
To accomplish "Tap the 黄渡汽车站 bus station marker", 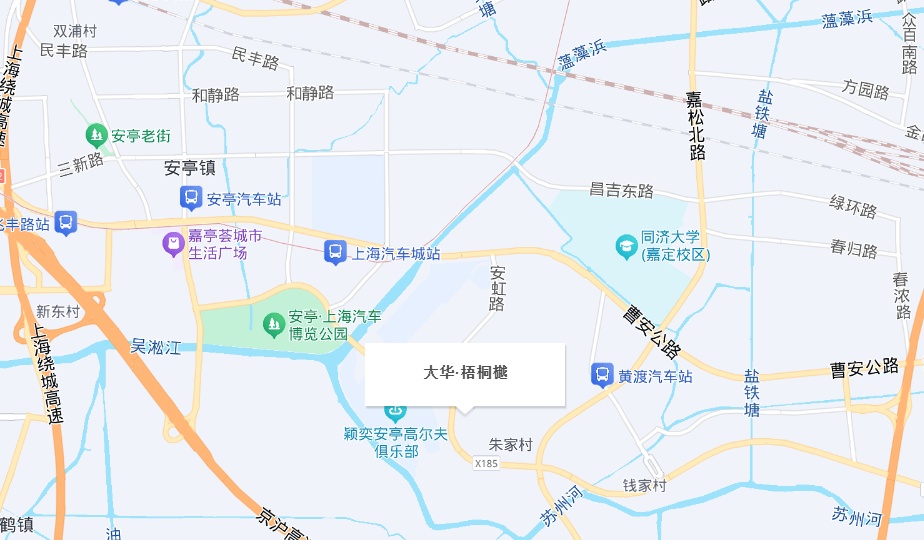I will click(x=602, y=375).
